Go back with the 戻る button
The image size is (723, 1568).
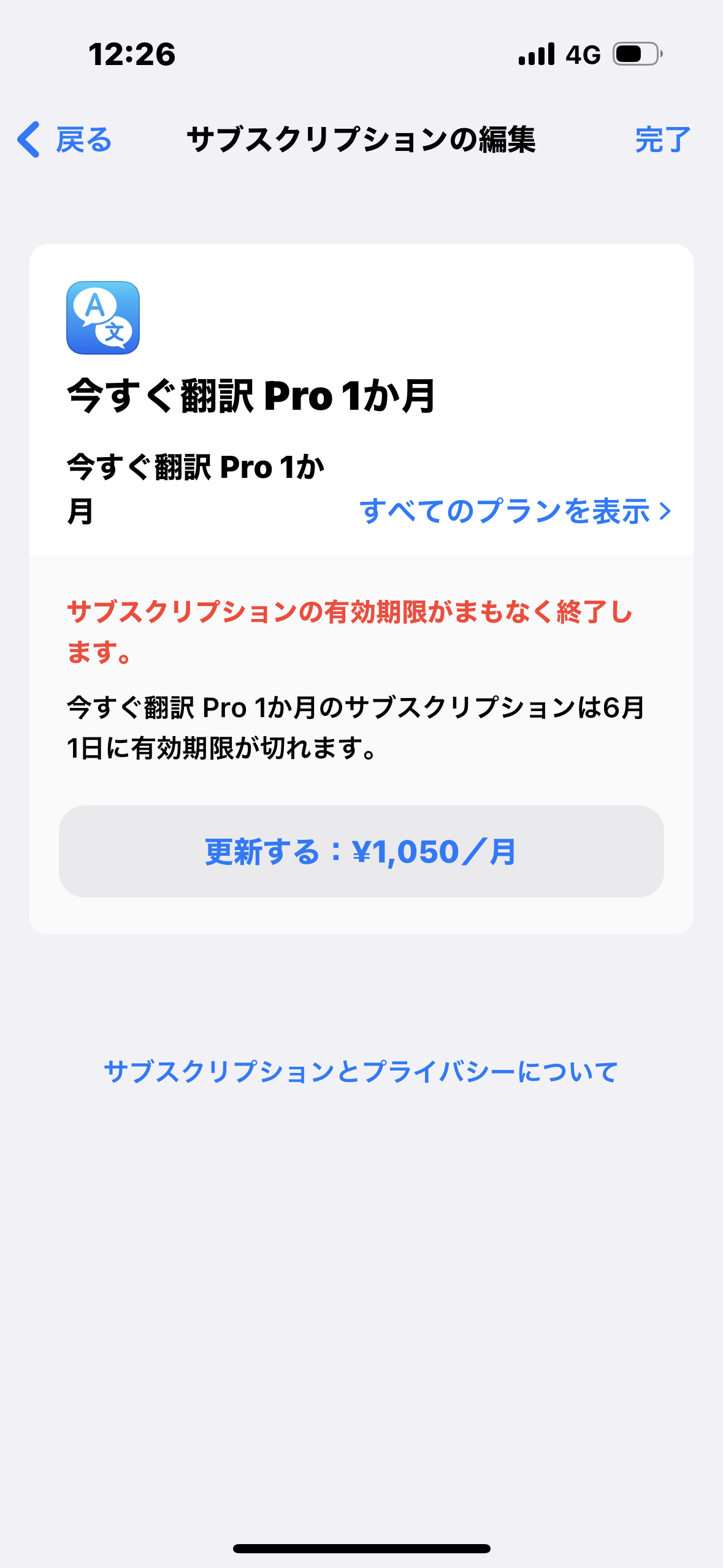(65, 140)
